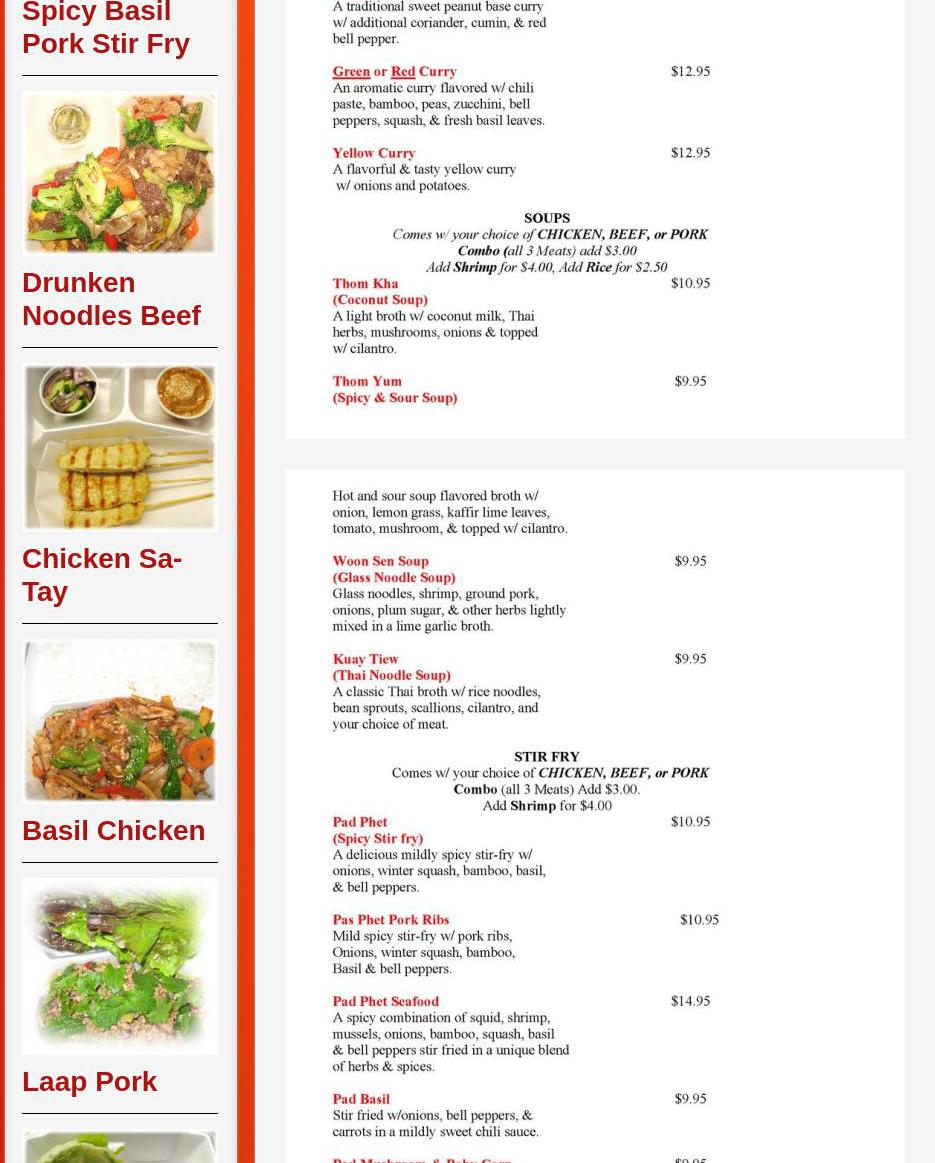935x1163 pixels.
Task: Follow the Chicken Sa-Tay title link
Action: tap(102, 575)
